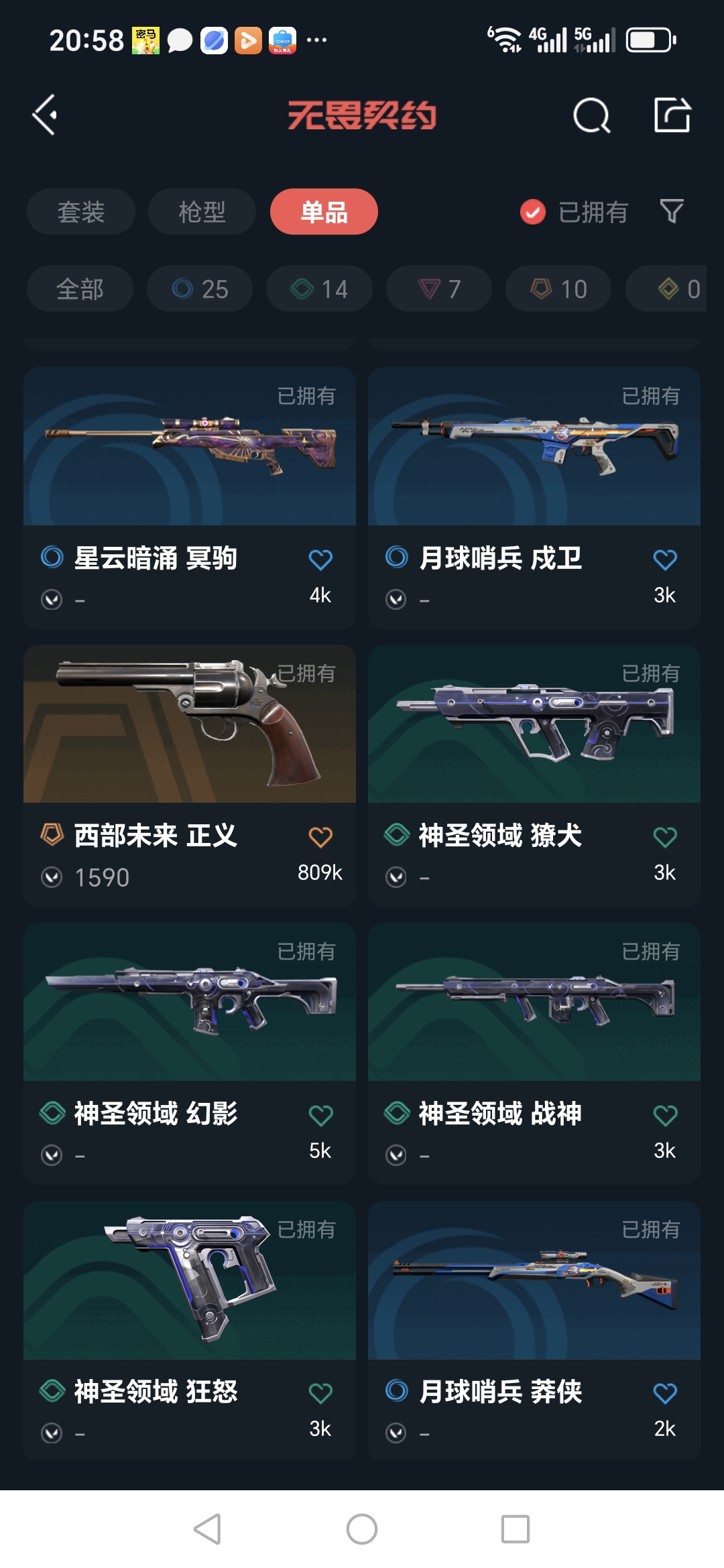
Task: Filter by the blue tier chip showing 25
Action: (x=200, y=289)
